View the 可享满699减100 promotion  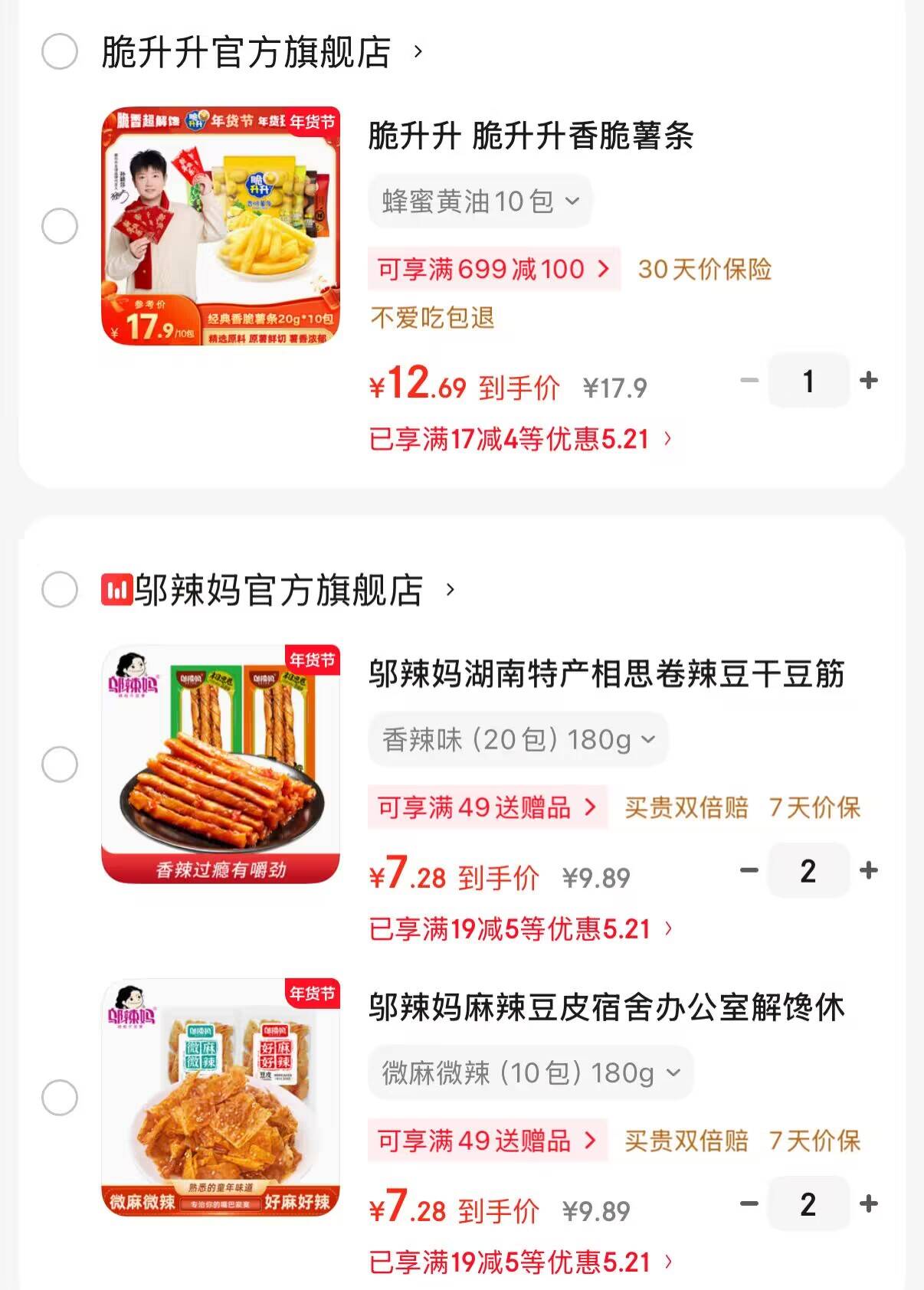[x=493, y=269]
